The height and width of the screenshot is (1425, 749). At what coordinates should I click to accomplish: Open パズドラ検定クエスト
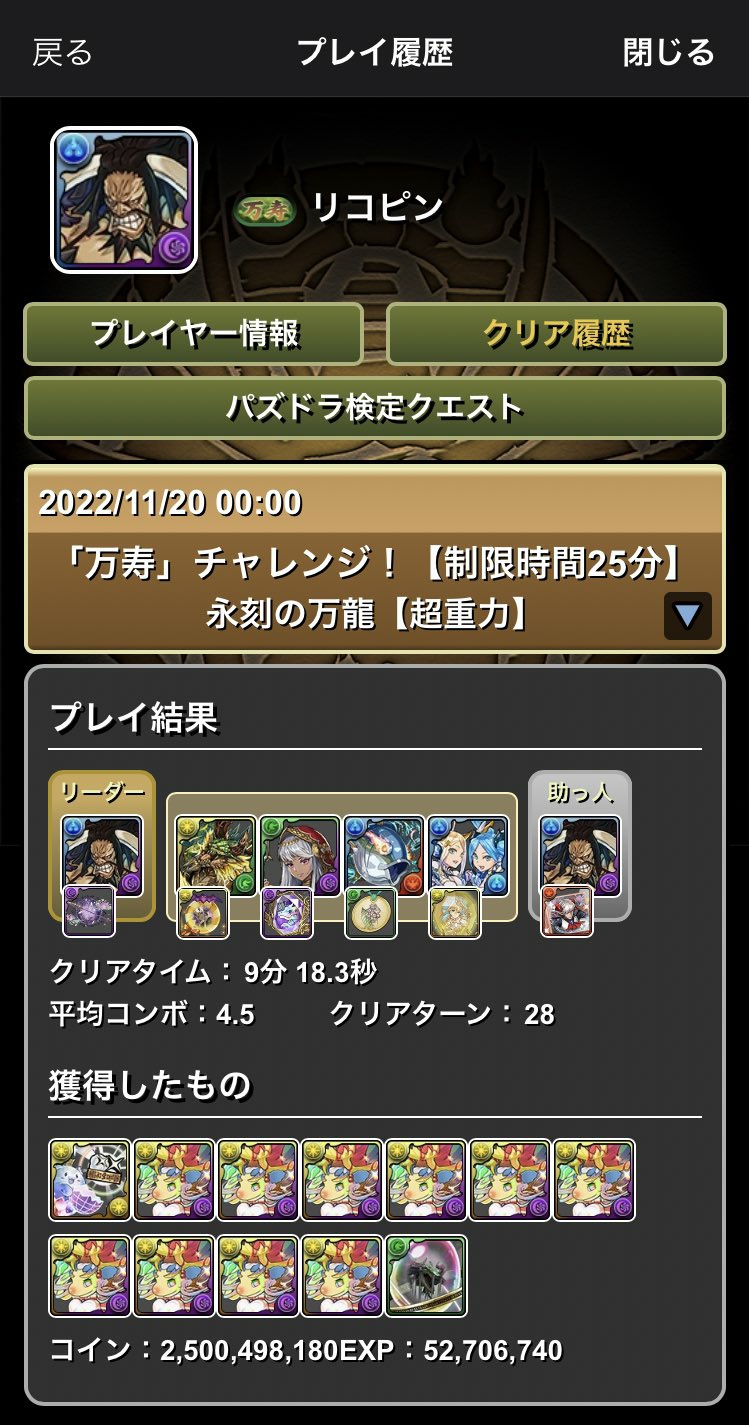[x=375, y=407]
